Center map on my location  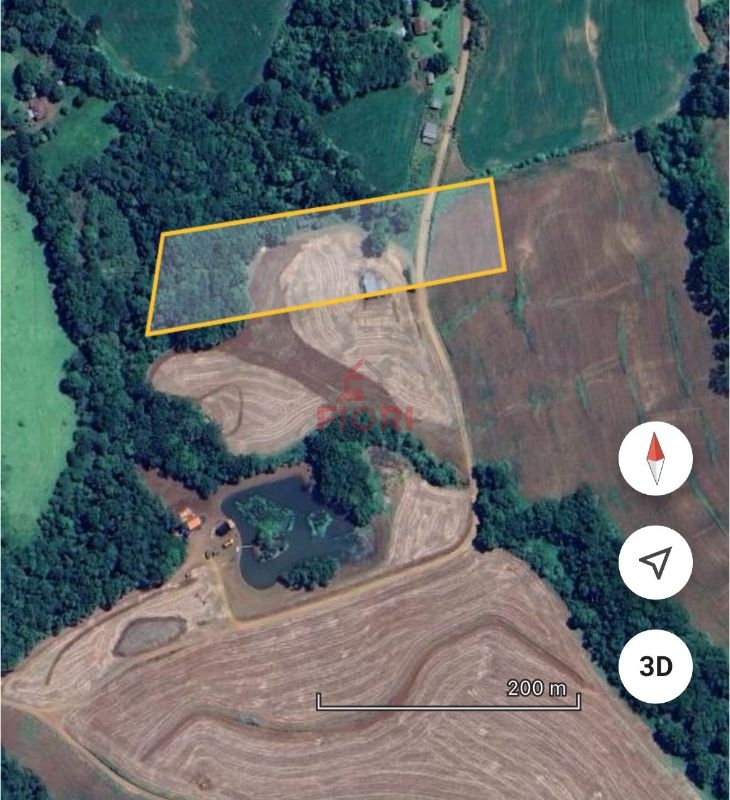point(655,563)
